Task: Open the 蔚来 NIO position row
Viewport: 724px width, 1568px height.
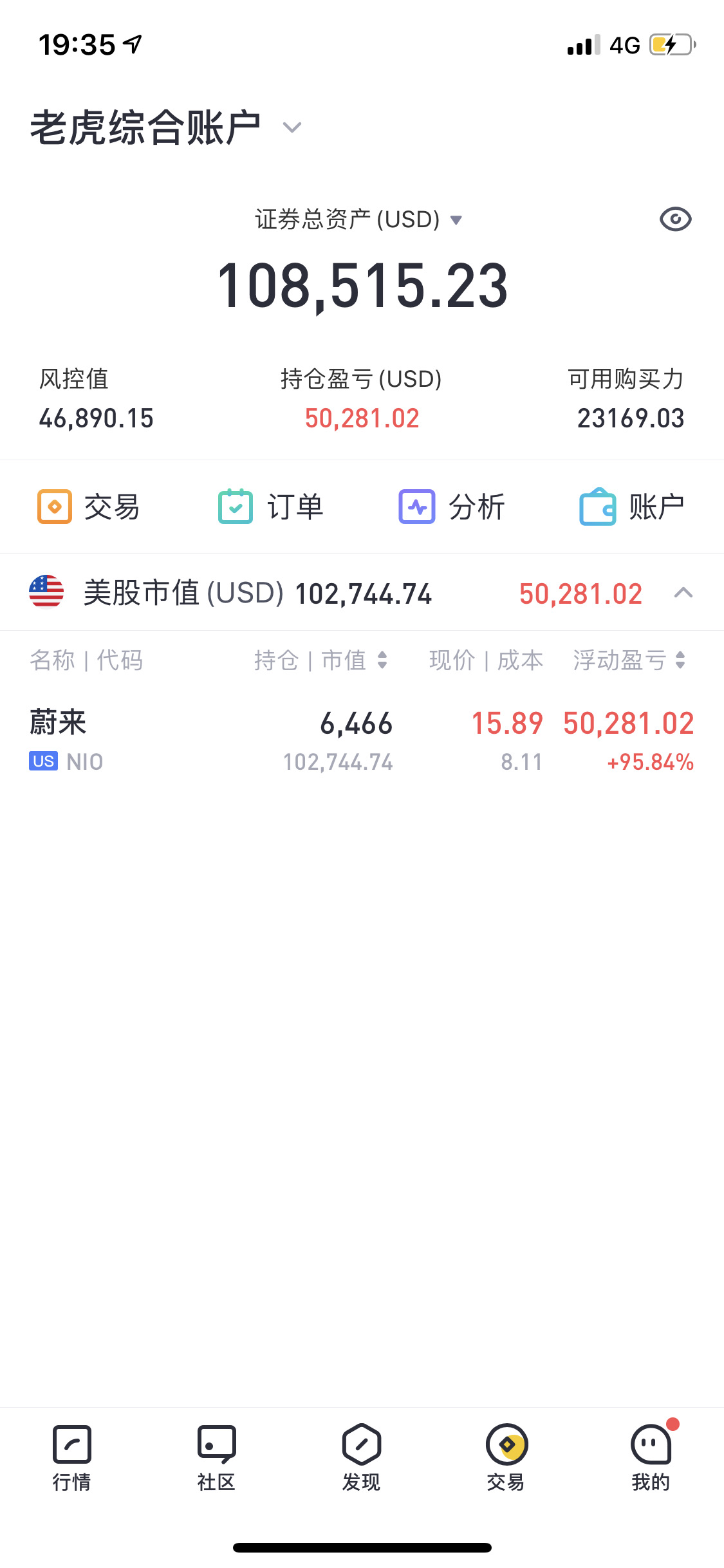Action: click(362, 740)
